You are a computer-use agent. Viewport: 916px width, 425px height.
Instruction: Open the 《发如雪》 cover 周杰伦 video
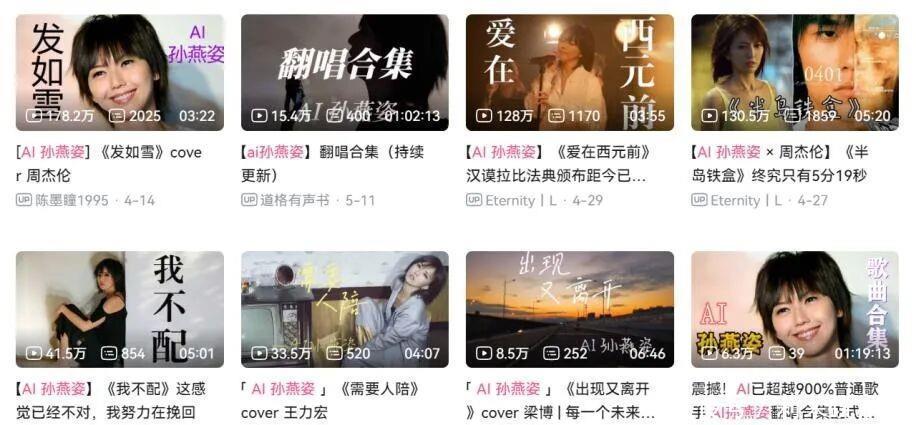pos(120,72)
